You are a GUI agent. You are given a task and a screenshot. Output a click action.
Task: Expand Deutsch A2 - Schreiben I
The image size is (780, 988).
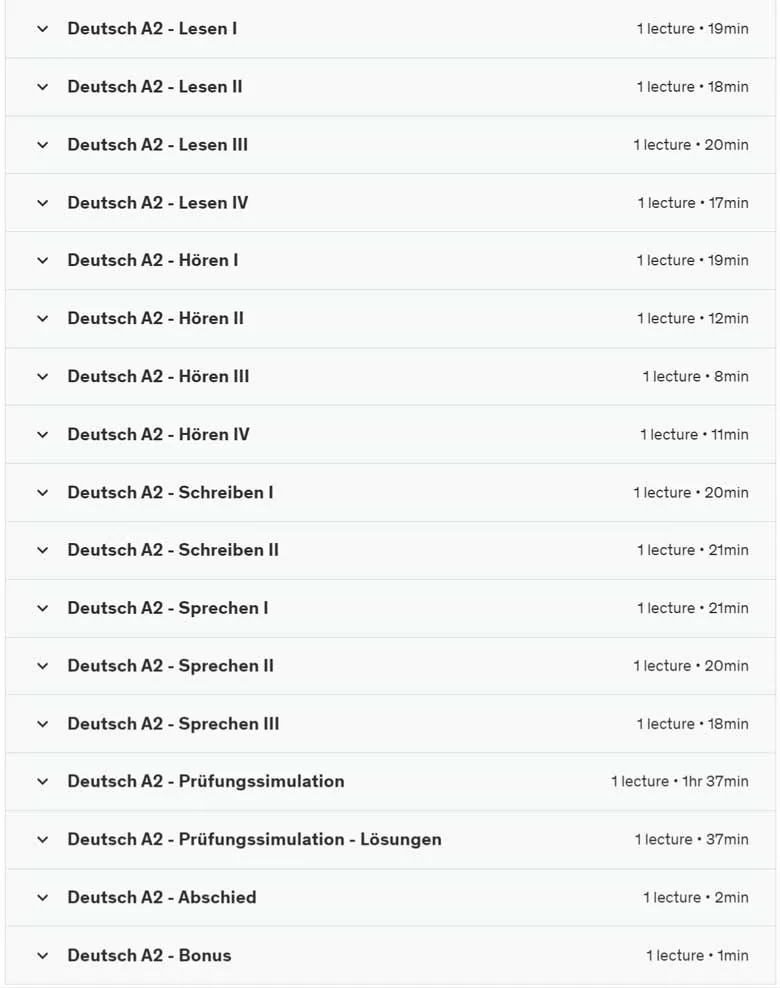(x=390, y=493)
